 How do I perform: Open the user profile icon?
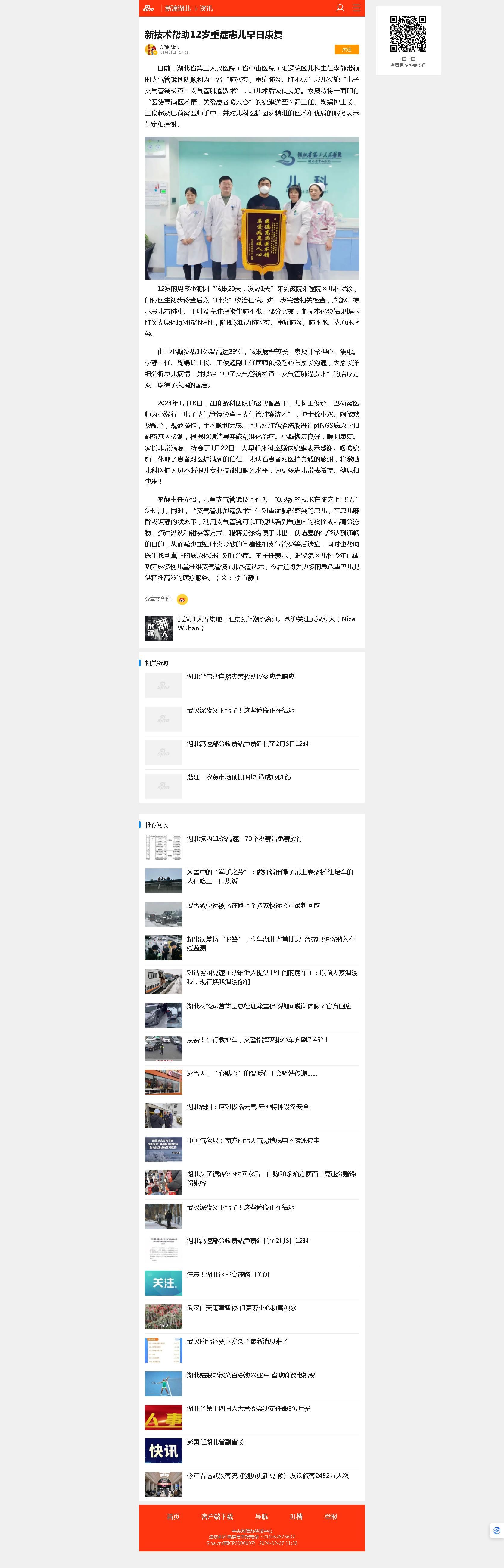pos(340,8)
